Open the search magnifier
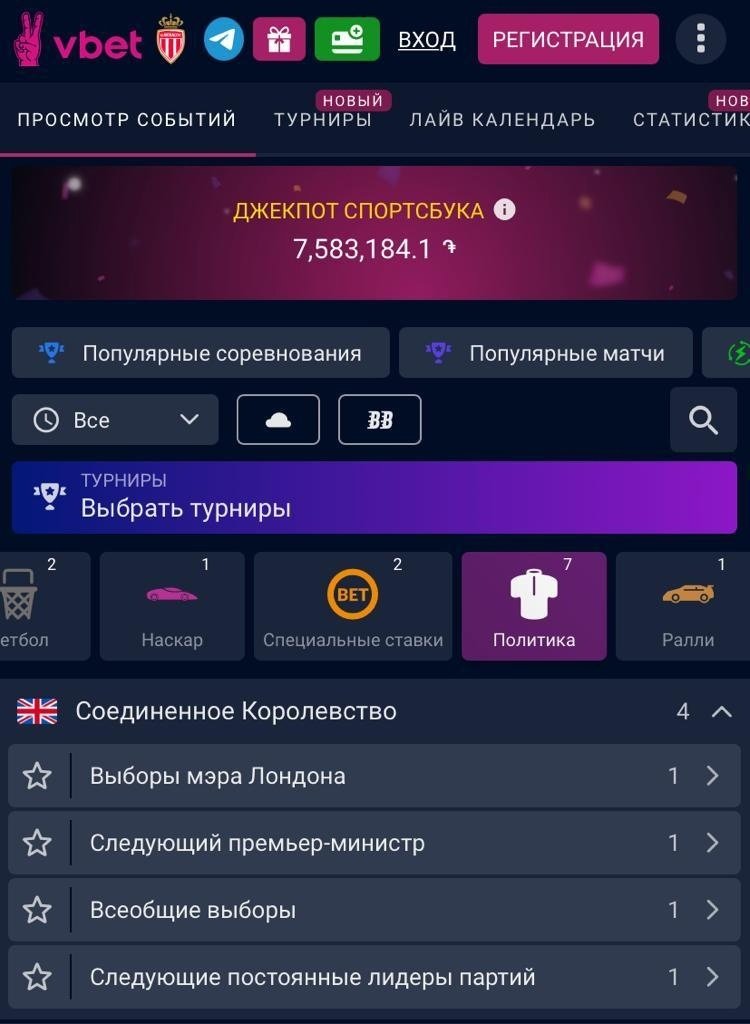750x1024 pixels. point(703,420)
